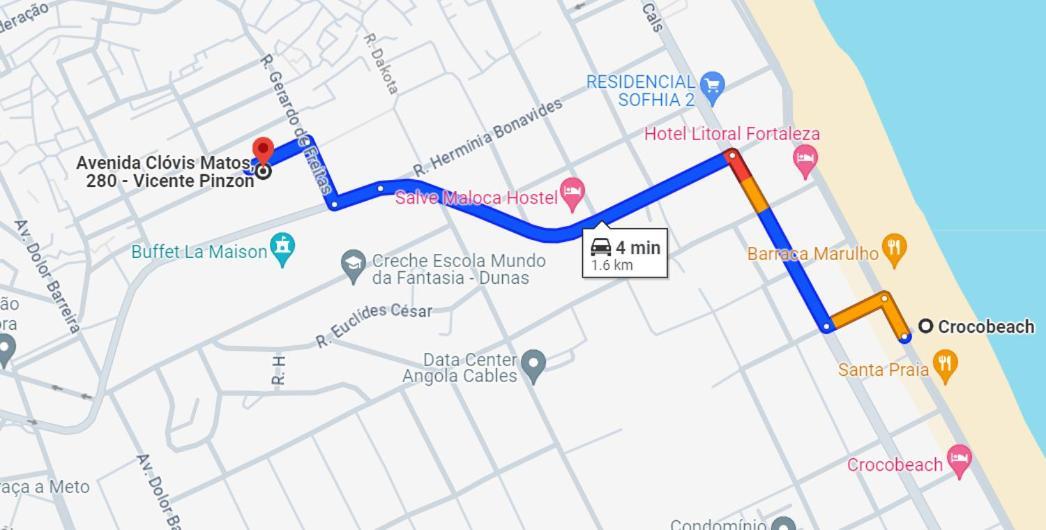Tap the Salve Maloca Hostel pin

click(572, 193)
